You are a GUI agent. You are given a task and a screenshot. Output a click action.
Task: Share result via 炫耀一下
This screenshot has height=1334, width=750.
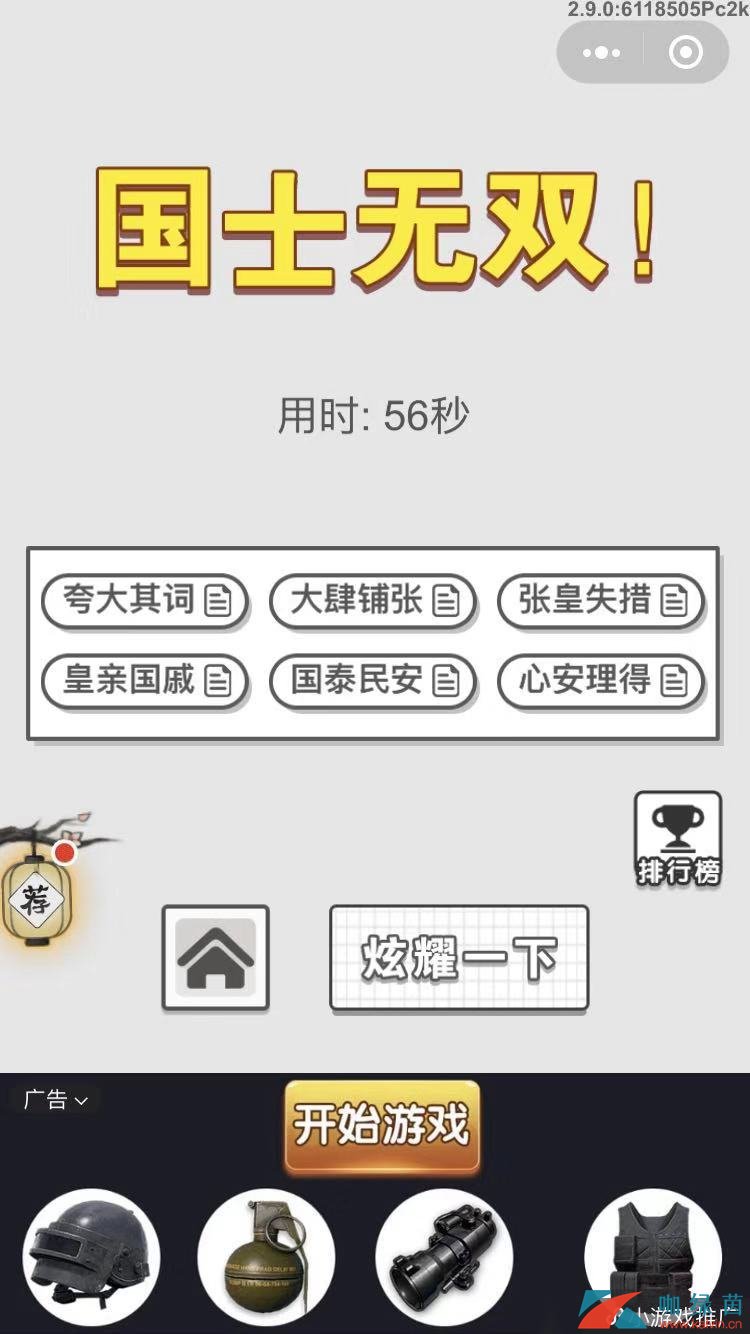pos(459,958)
